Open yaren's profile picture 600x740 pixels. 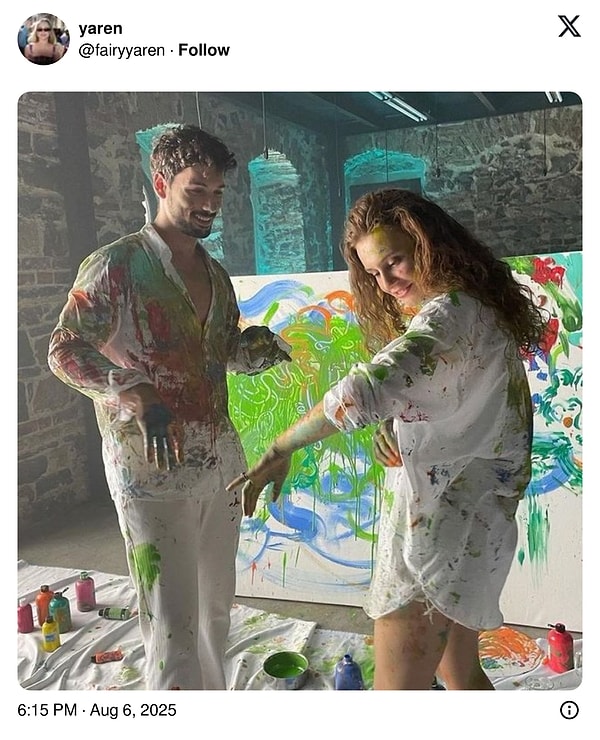tap(43, 39)
